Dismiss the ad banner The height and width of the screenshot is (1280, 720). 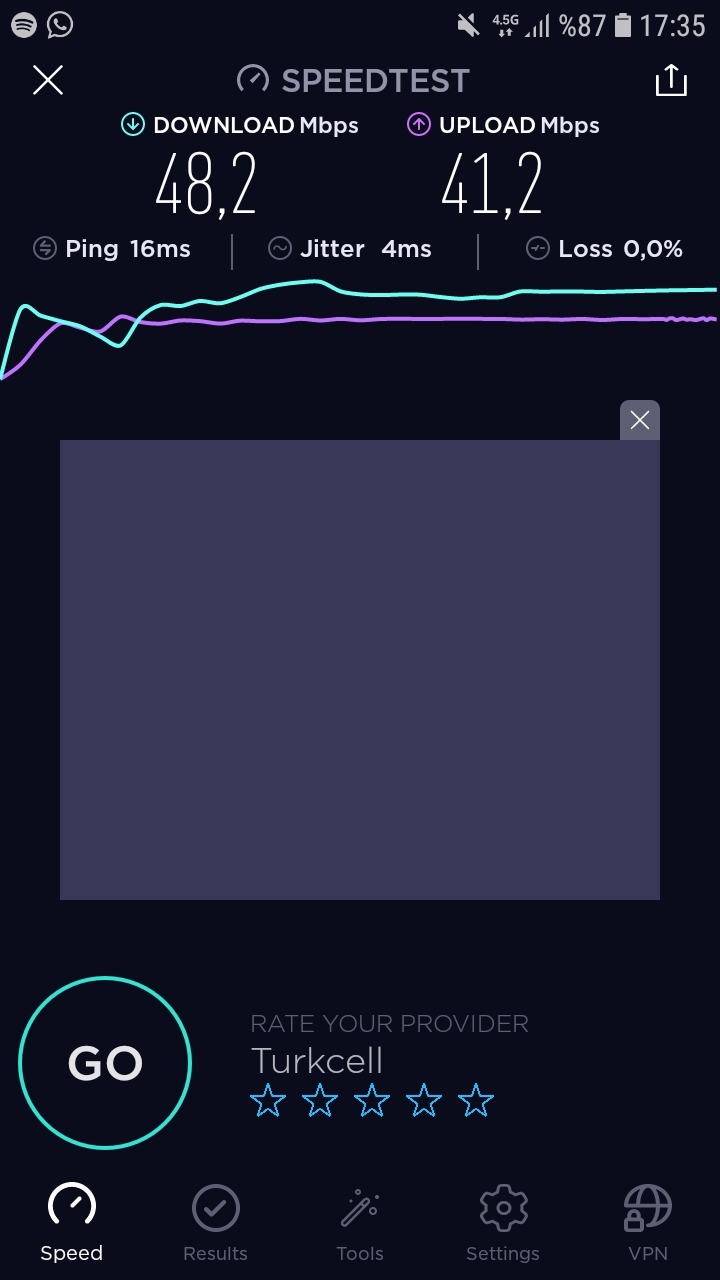click(640, 420)
